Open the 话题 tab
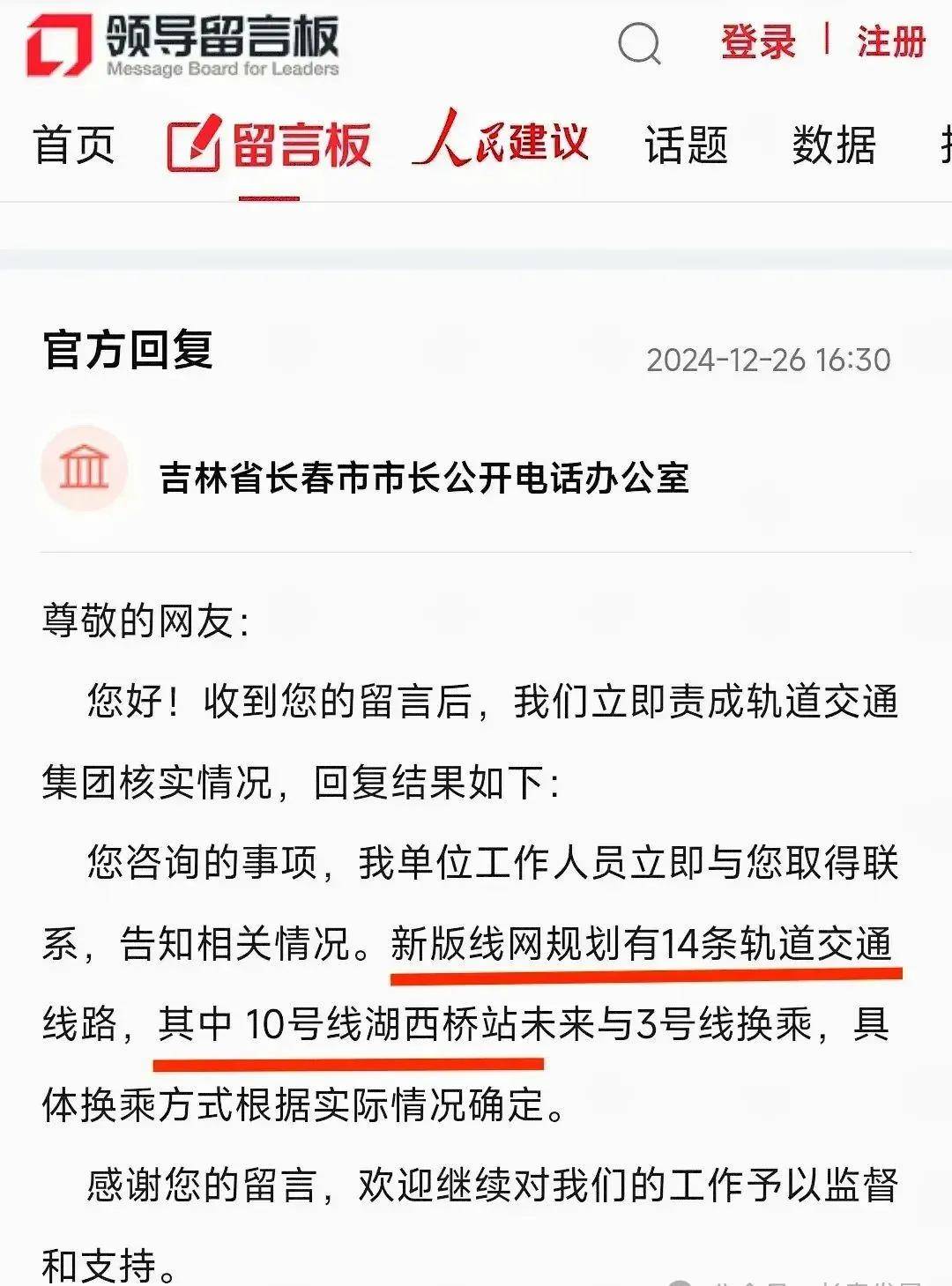Image resolution: width=952 pixels, height=1286 pixels. point(686,145)
